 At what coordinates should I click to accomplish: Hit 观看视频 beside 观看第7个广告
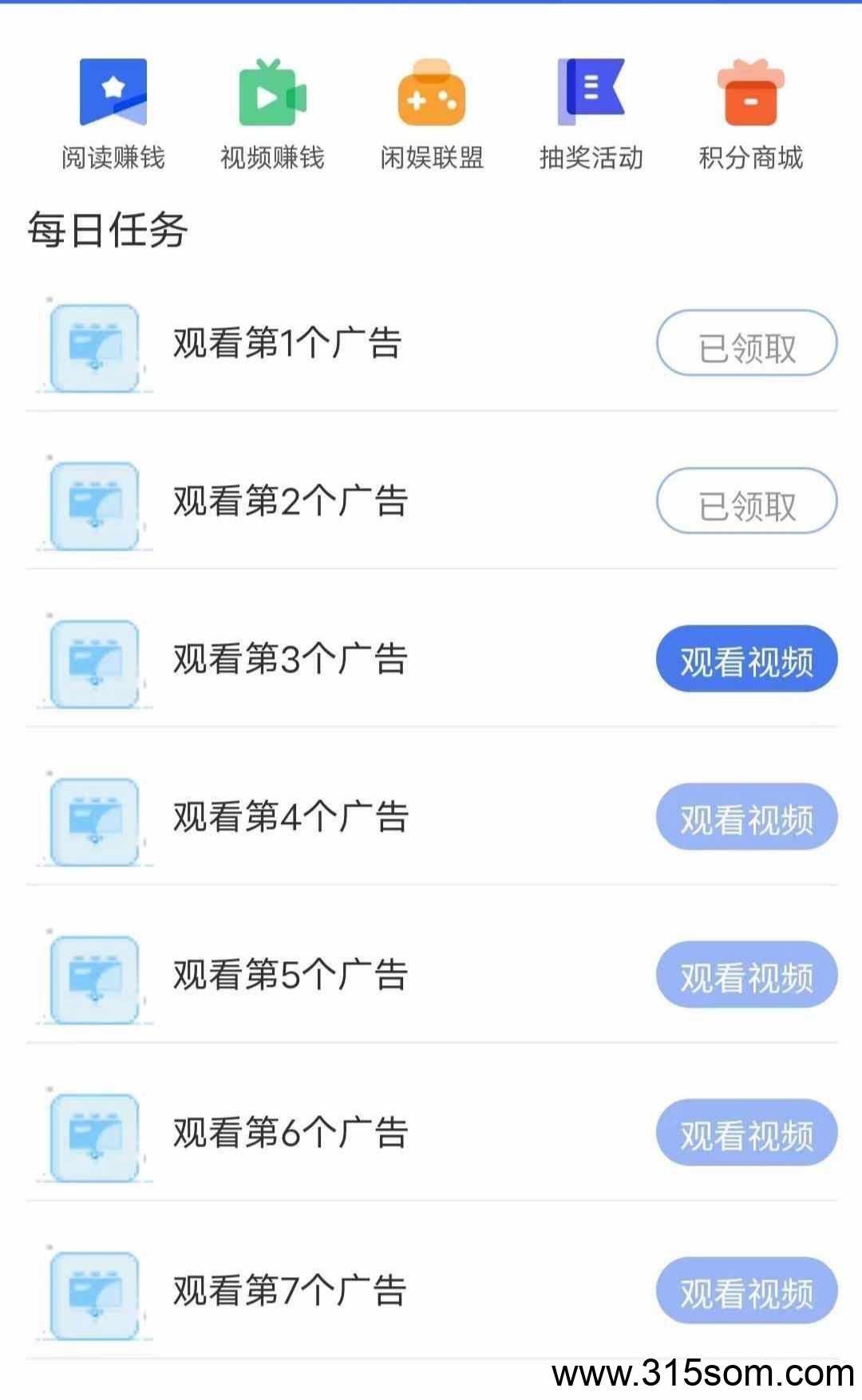(747, 1291)
